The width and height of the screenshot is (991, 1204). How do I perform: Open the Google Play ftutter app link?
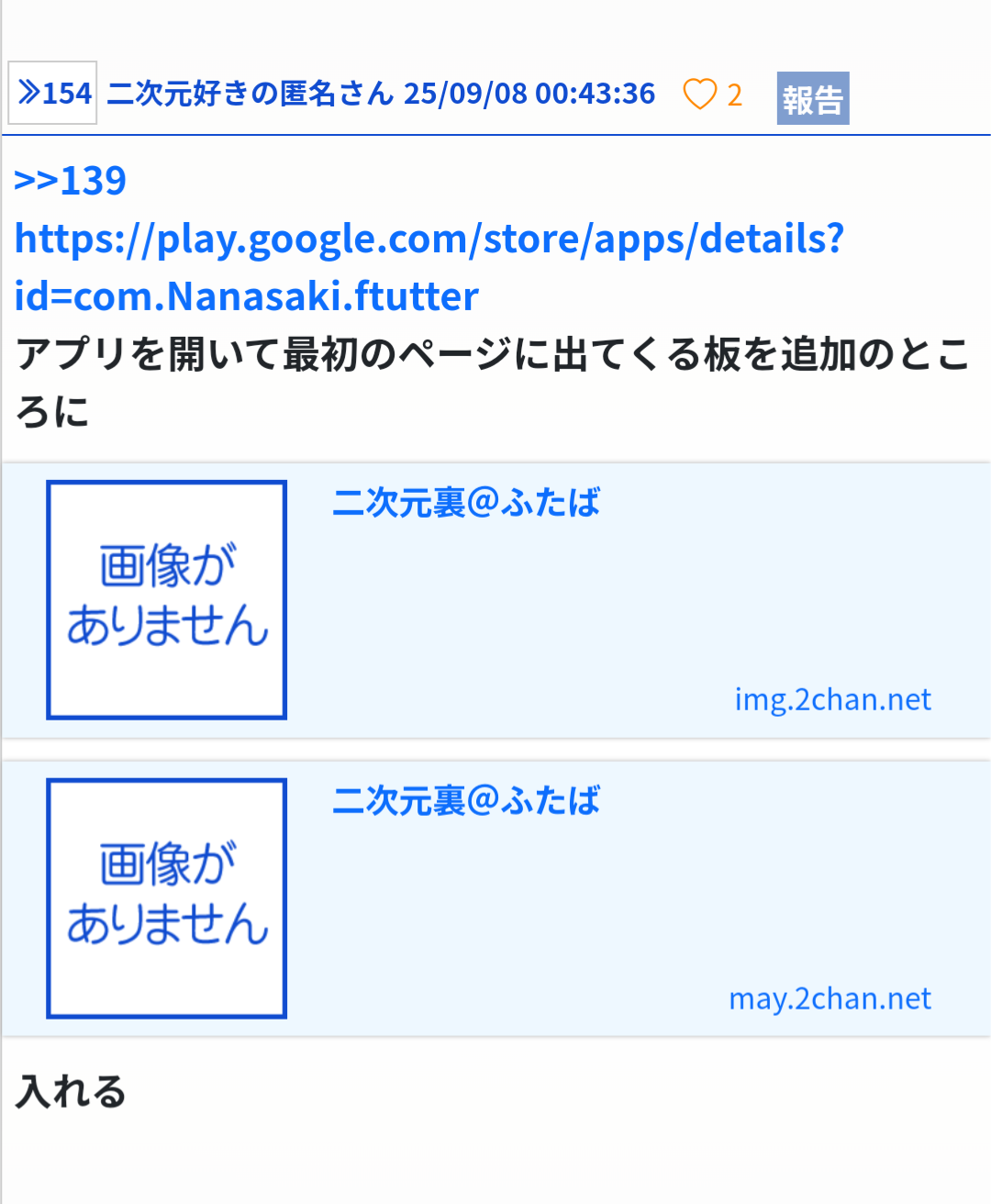tap(429, 267)
